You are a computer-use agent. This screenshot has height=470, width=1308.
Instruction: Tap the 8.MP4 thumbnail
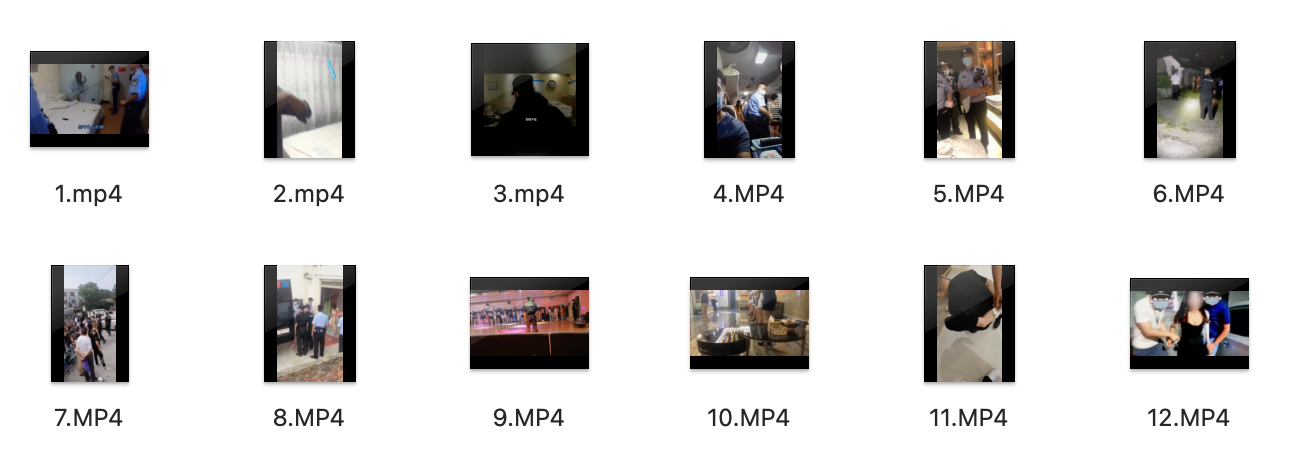point(309,323)
